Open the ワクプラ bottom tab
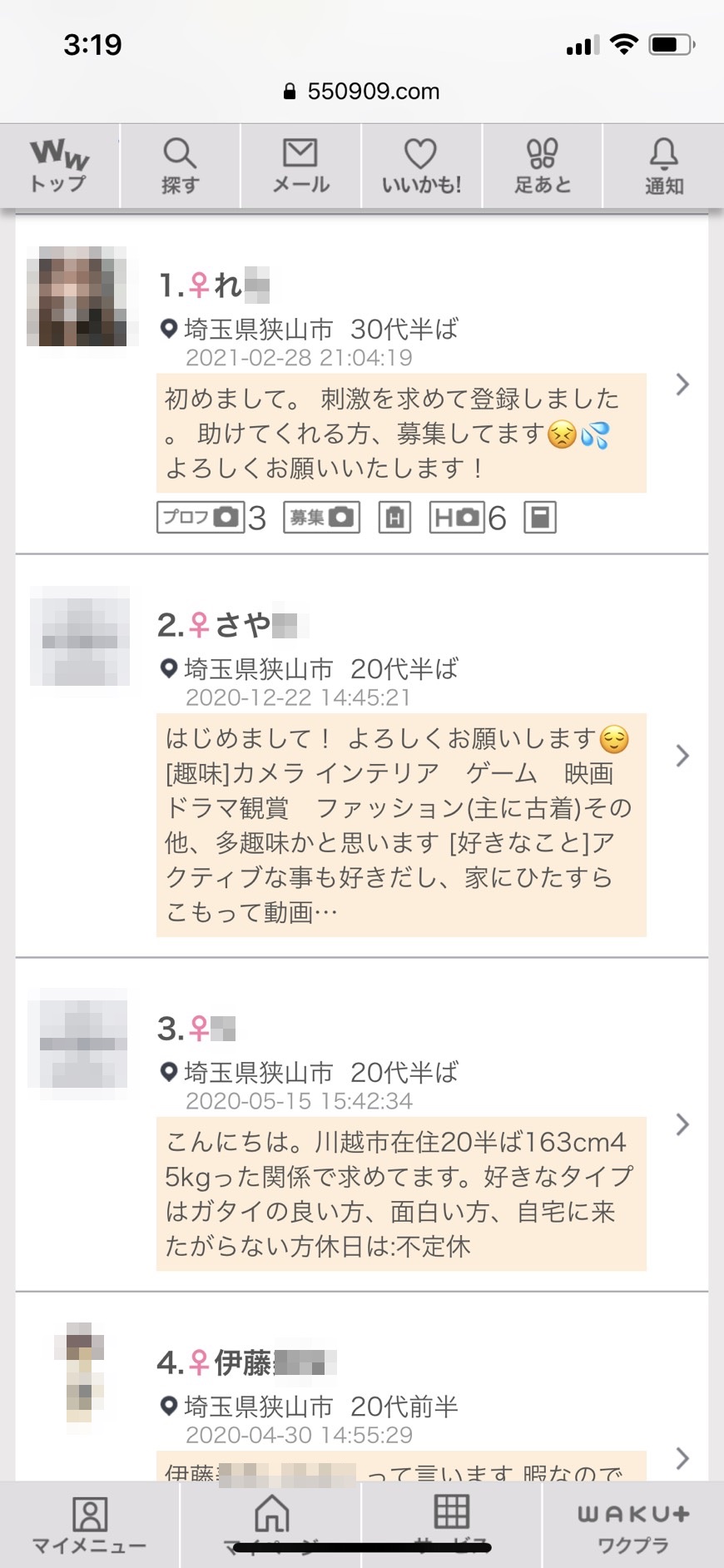This screenshot has height=1568, width=724. pos(632,1525)
